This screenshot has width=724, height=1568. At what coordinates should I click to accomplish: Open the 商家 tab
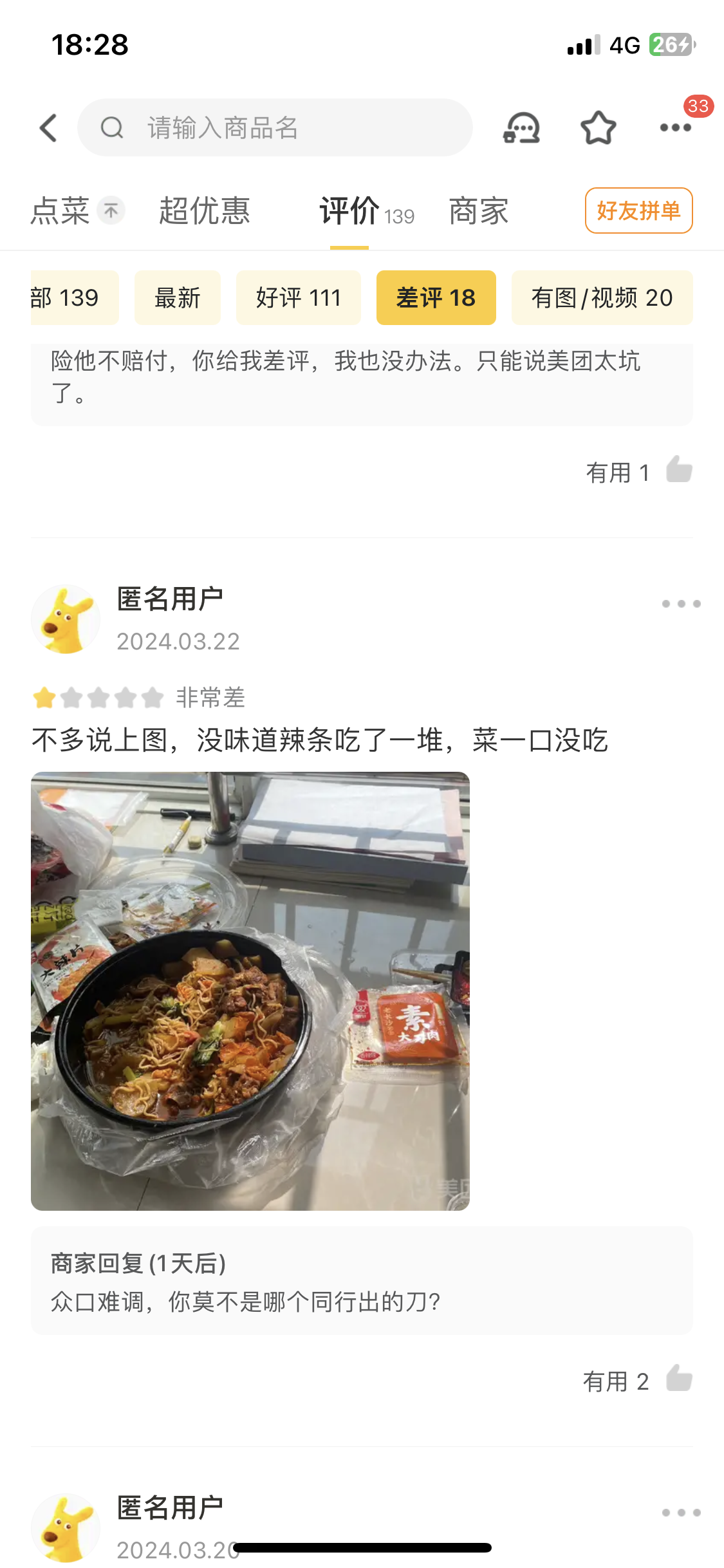coord(479,211)
